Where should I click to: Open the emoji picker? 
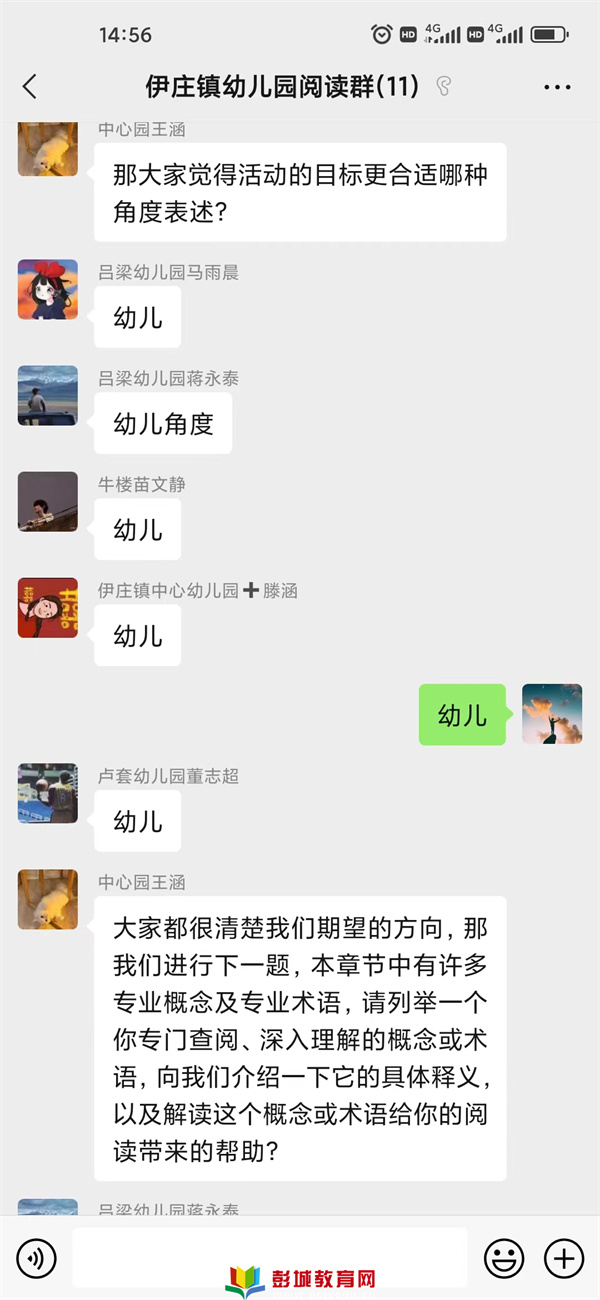(504, 1257)
